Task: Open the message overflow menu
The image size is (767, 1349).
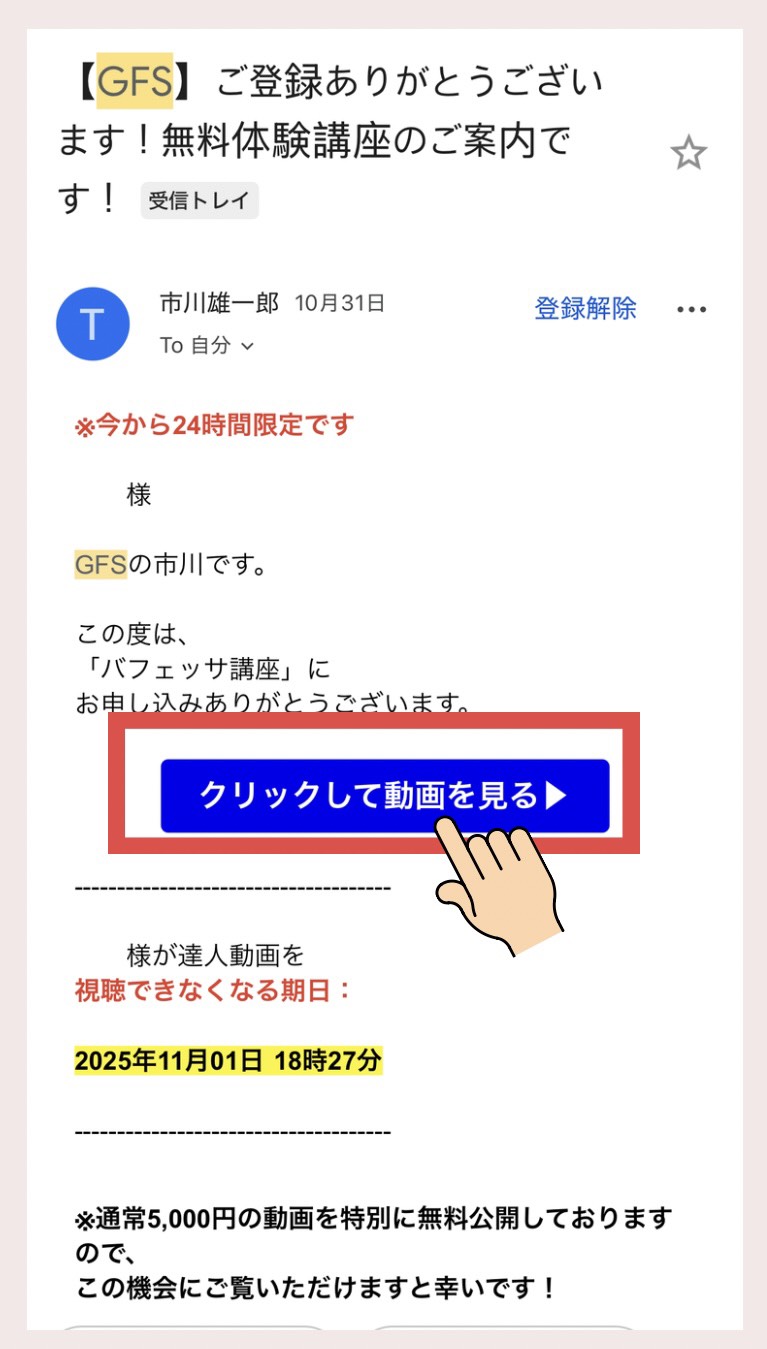Action: click(691, 309)
